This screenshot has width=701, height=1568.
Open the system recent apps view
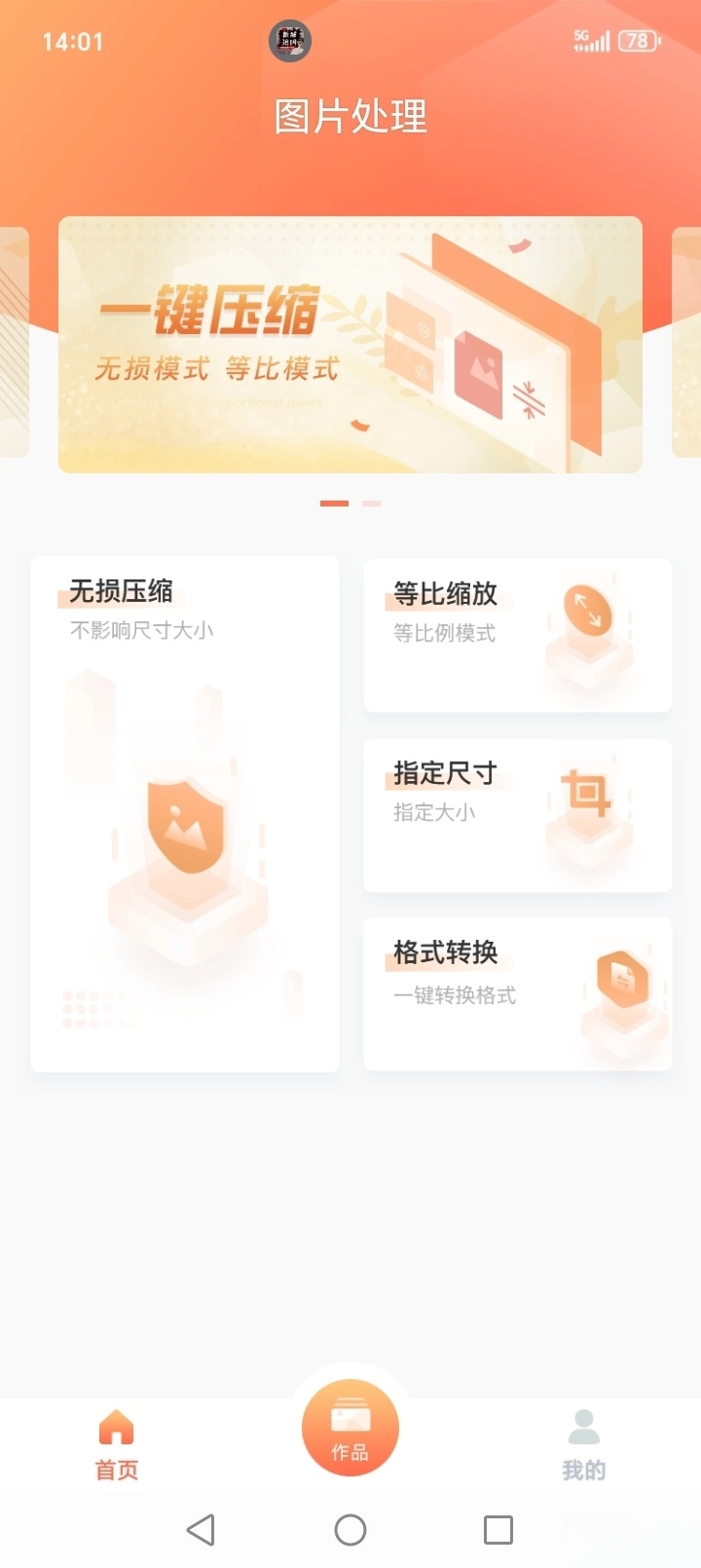tap(498, 1529)
